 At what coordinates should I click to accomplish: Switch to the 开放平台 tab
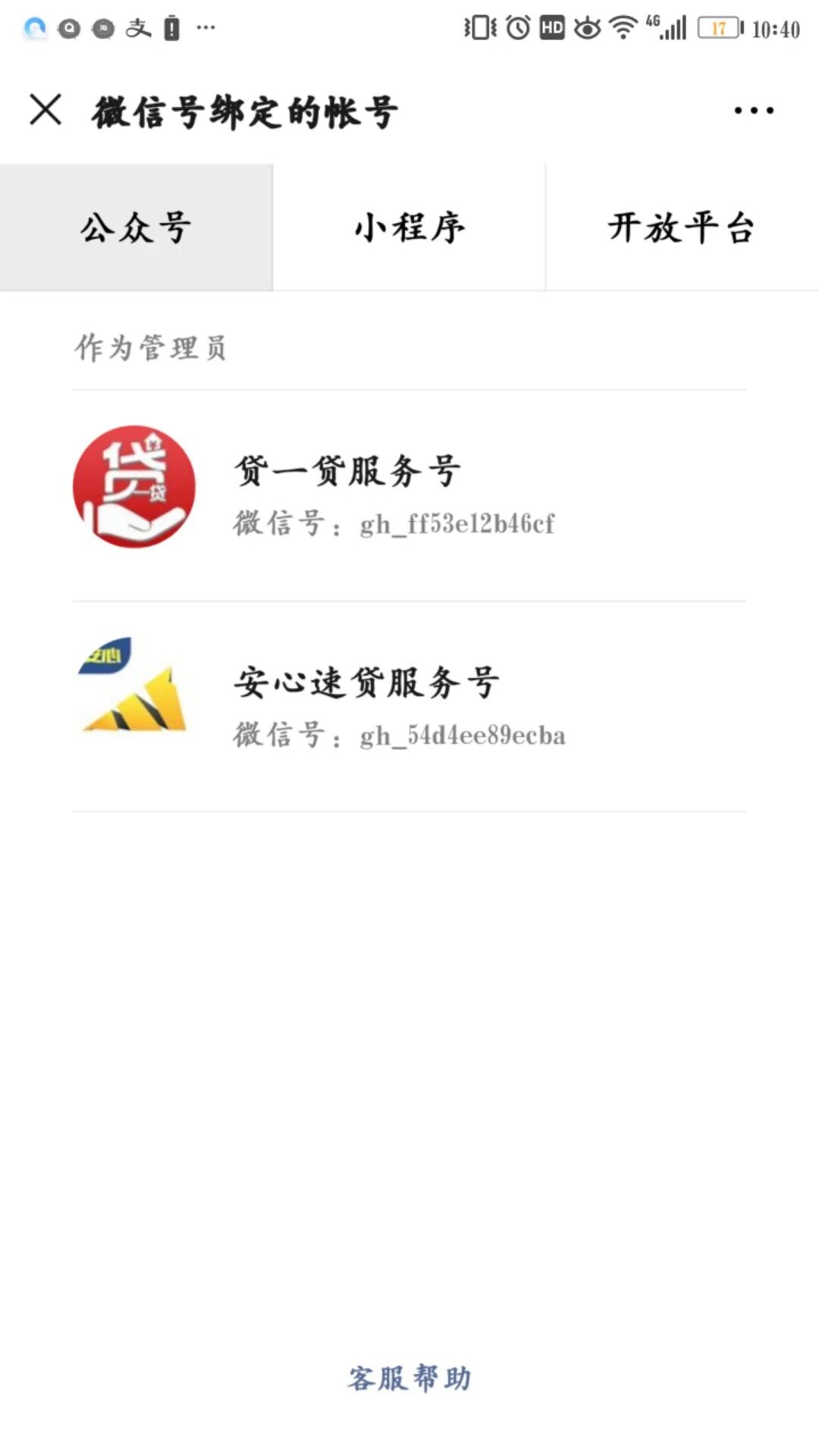[x=682, y=227]
